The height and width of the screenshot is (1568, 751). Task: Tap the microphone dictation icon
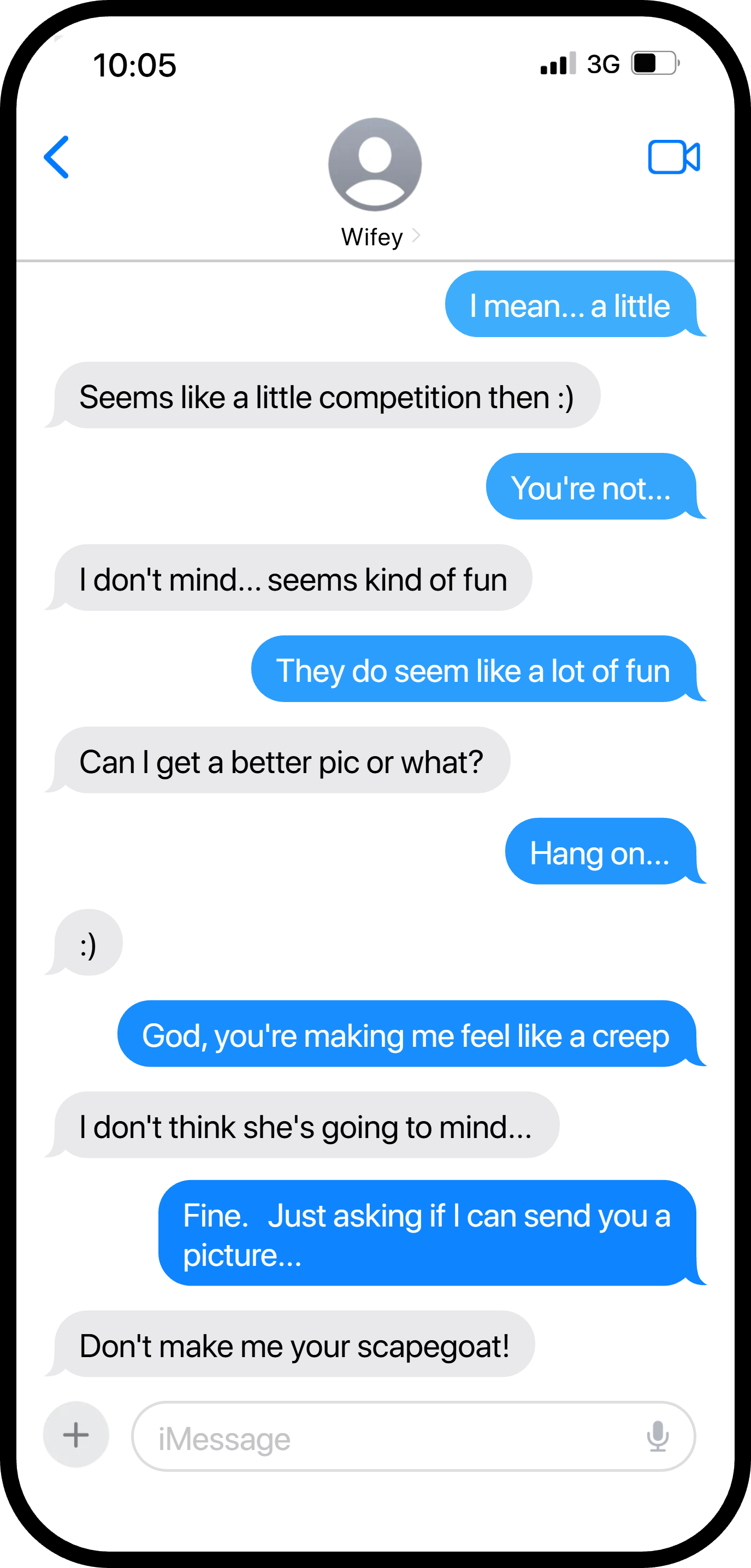pyautogui.click(x=658, y=1436)
